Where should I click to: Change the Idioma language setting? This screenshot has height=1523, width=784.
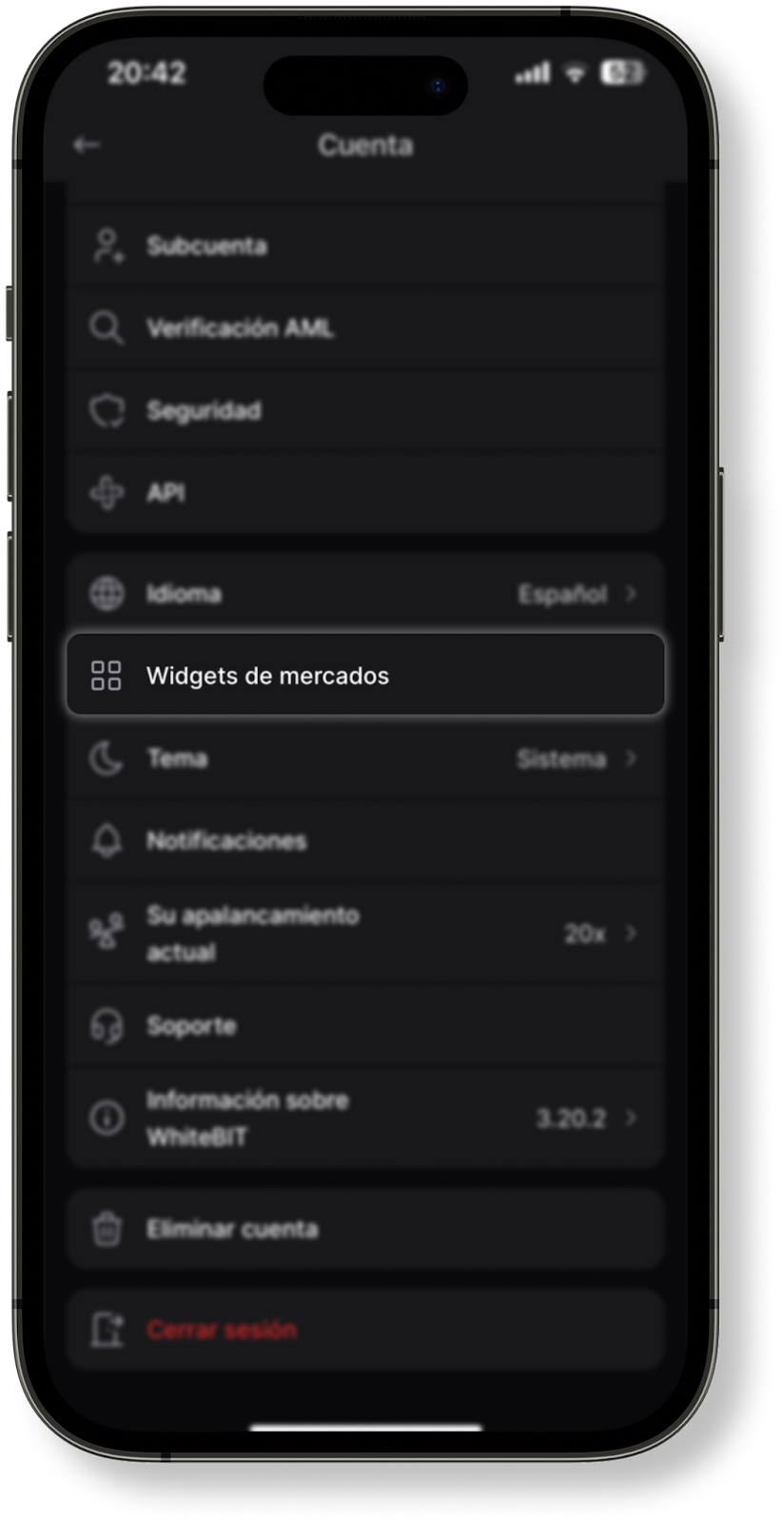(x=364, y=594)
